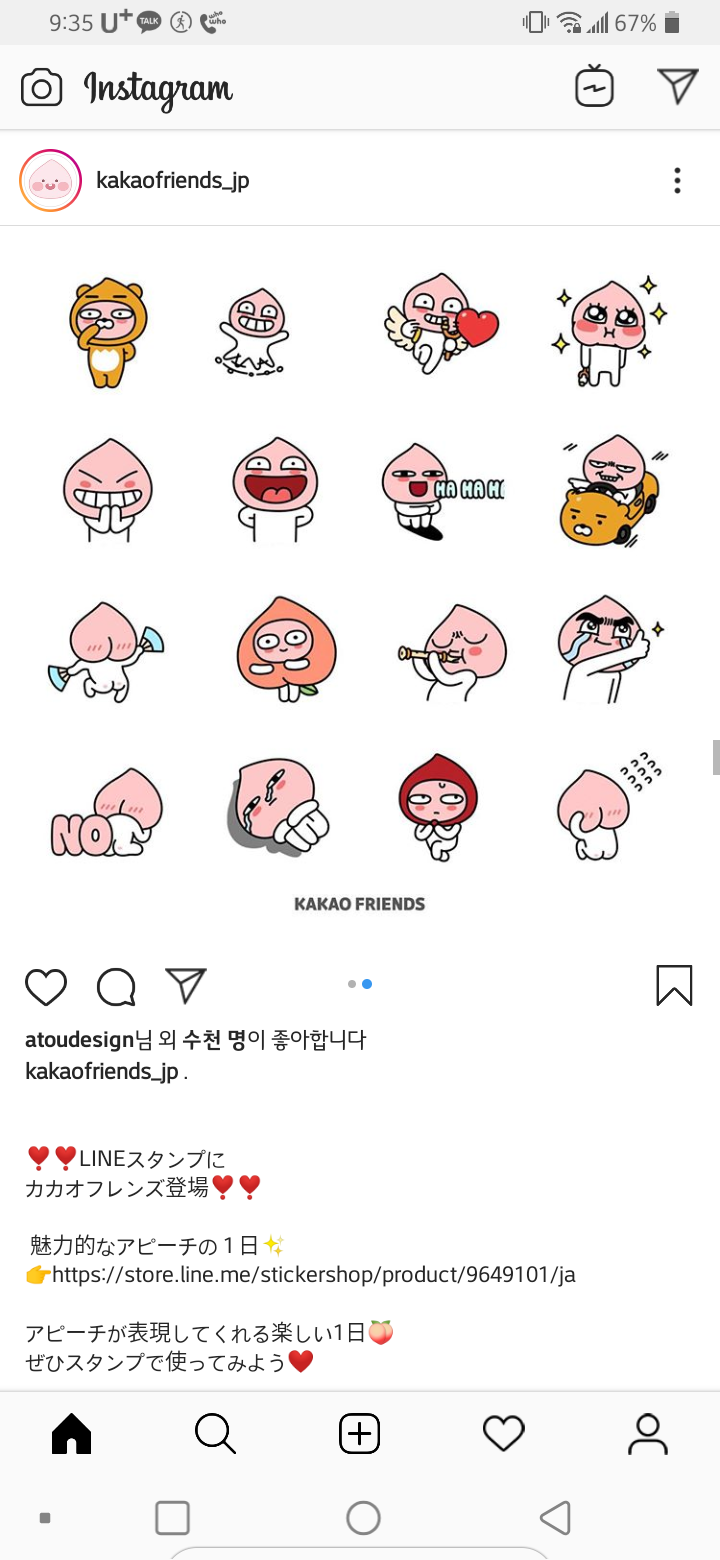Open the IGTV icon
The image size is (720, 1560).
(x=594, y=88)
